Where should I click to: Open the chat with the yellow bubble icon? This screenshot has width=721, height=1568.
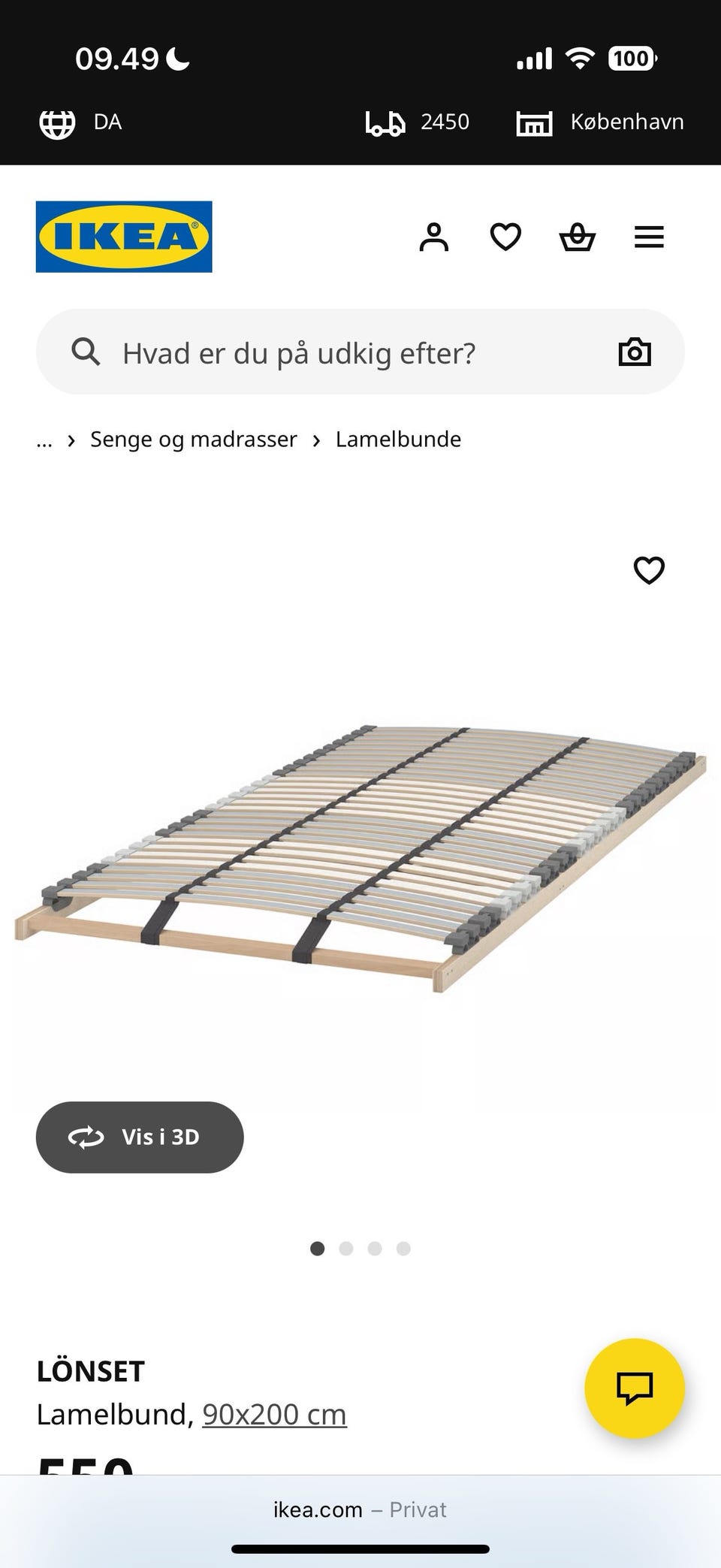click(x=635, y=1388)
